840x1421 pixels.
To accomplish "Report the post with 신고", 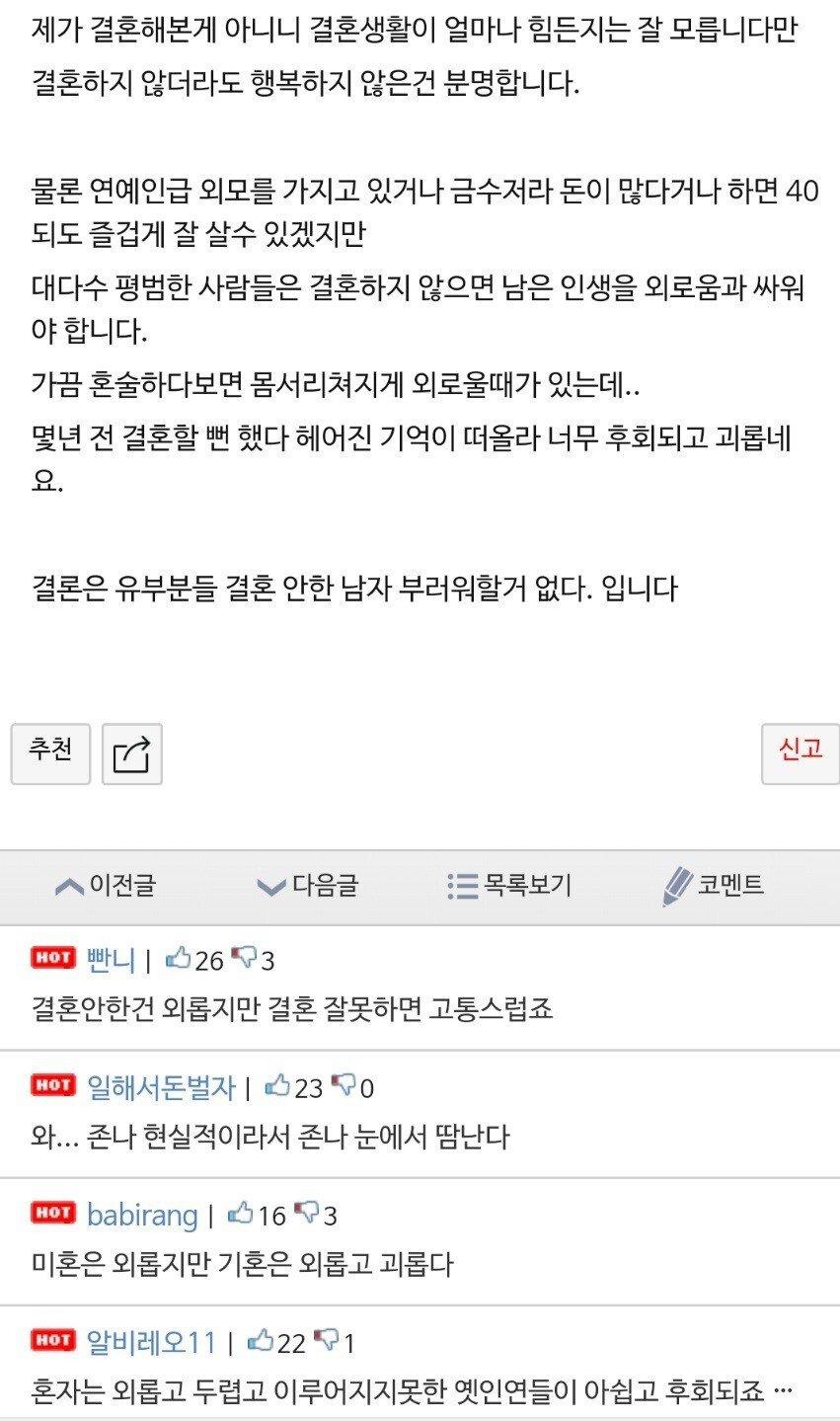I will 801,753.
